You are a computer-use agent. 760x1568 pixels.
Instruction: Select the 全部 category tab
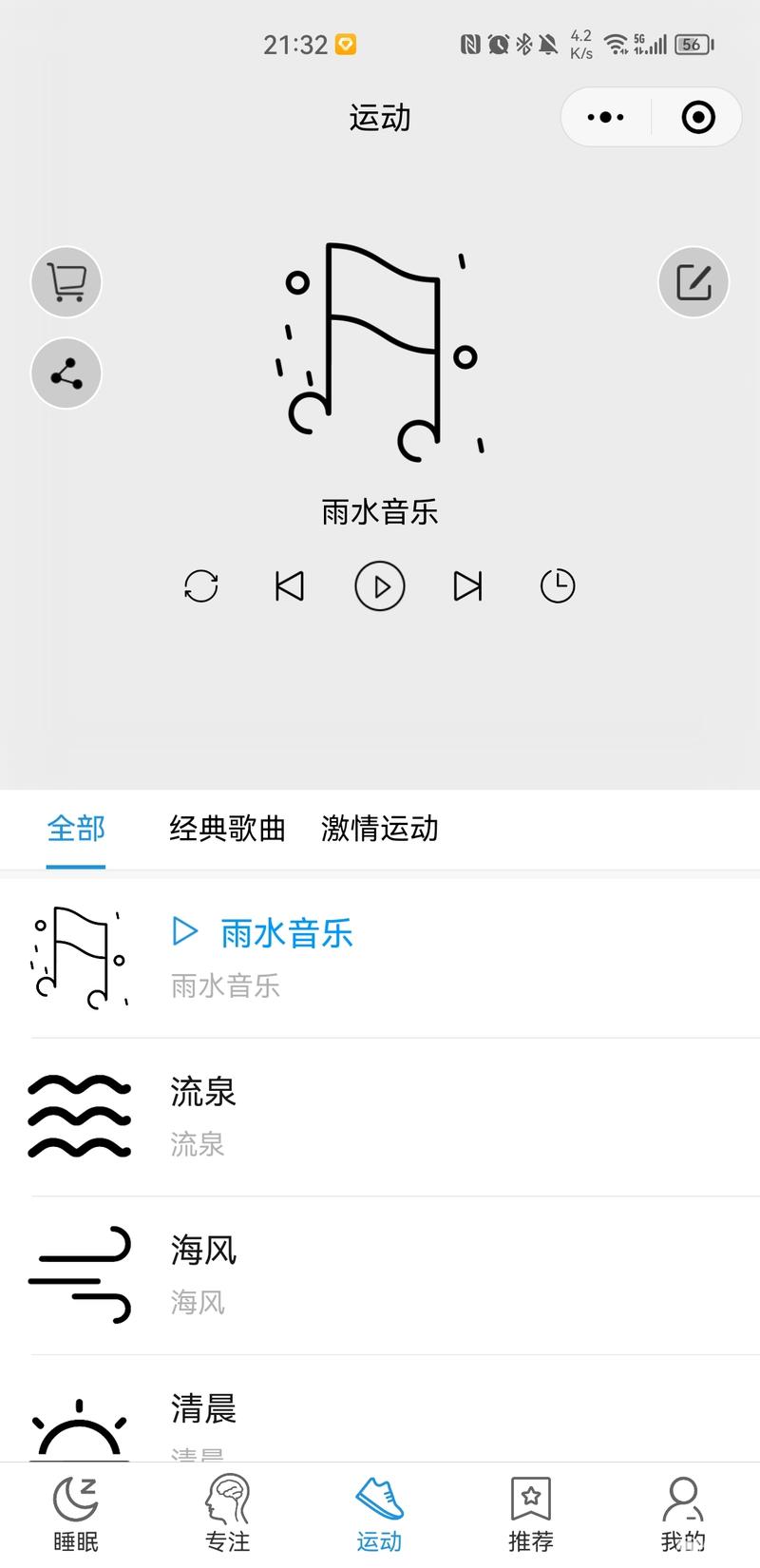click(76, 829)
